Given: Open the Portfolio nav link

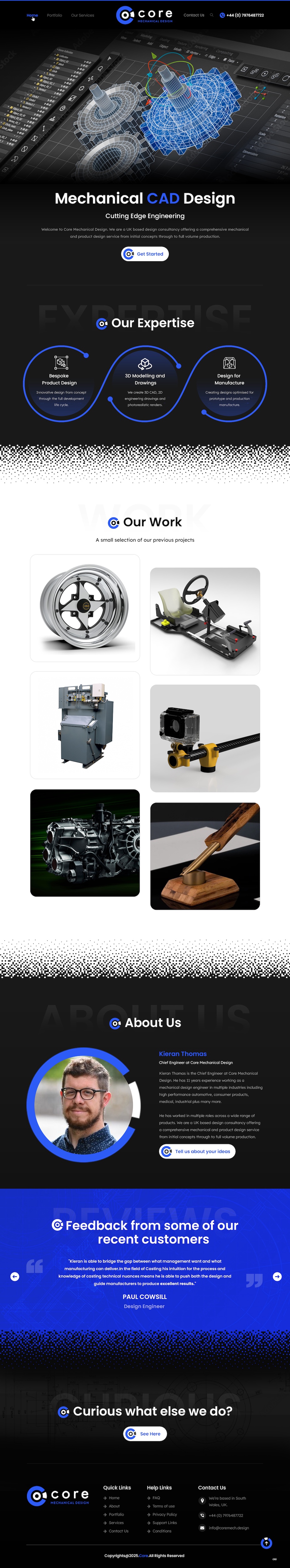Looking at the screenshot, I should coord(54,15).
